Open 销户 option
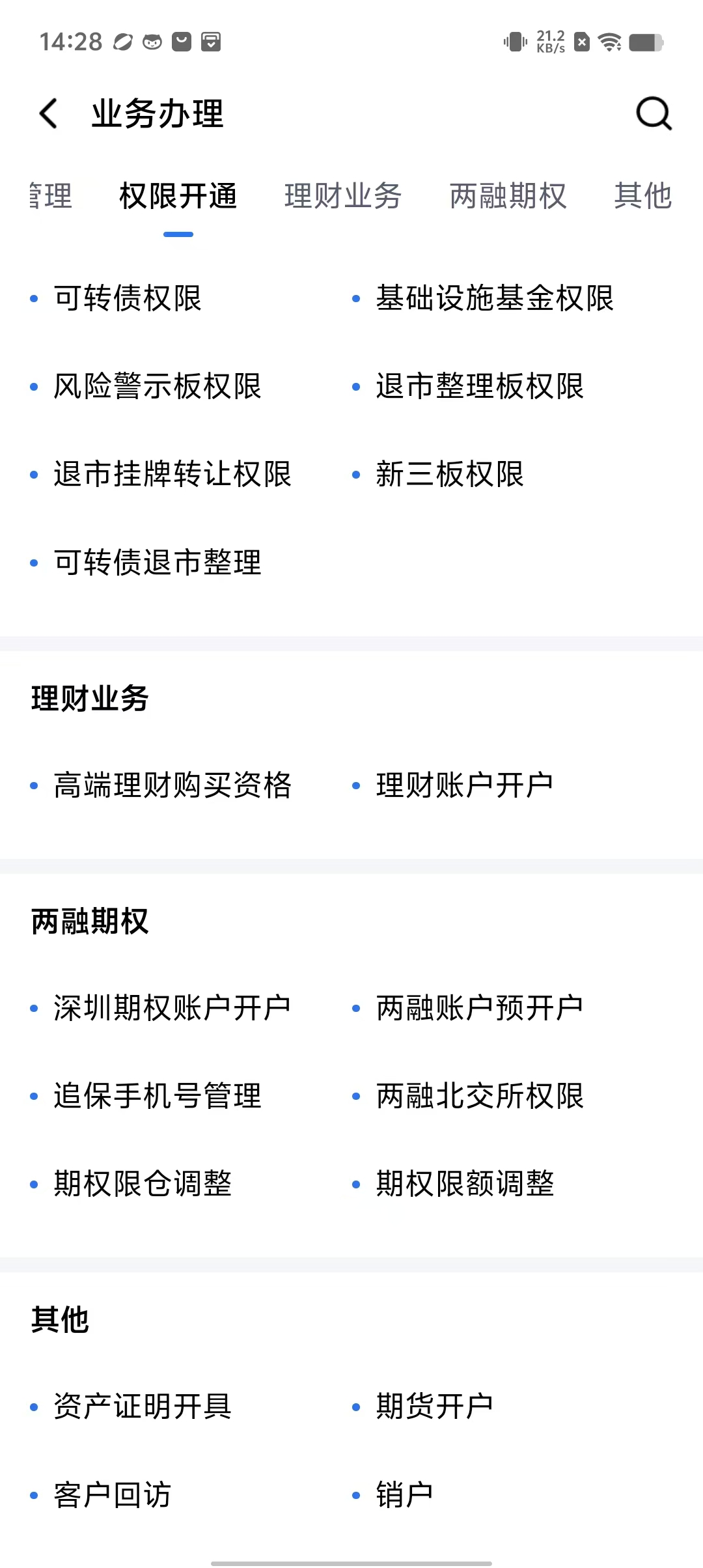Screen dimensions: 703x1568 tap(404, 1495)
